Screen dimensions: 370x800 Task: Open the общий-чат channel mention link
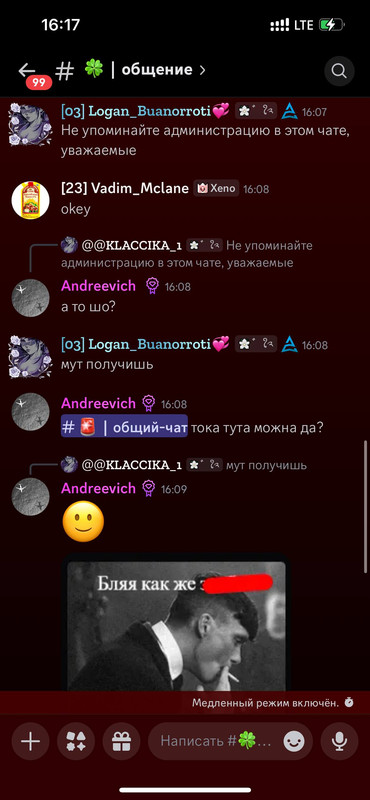point(125,428)
